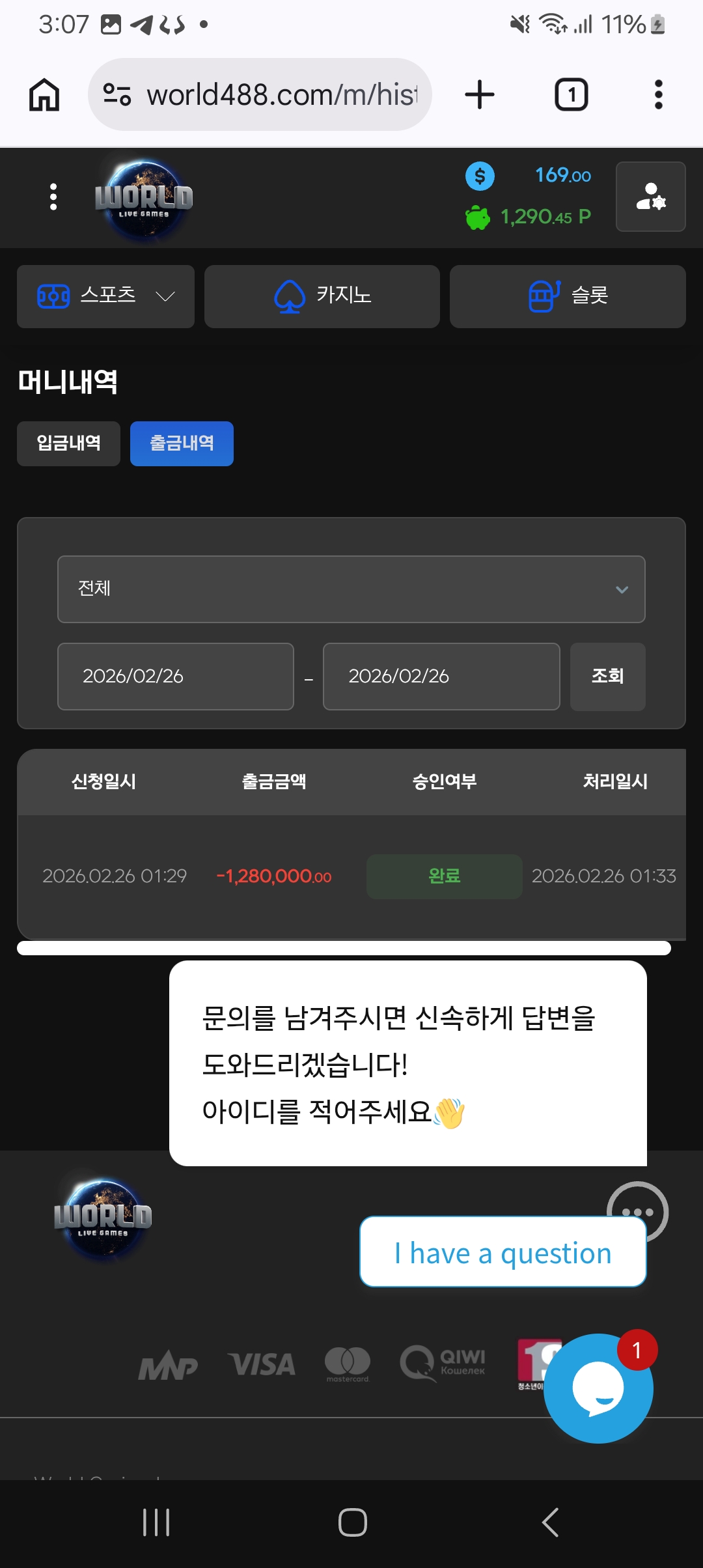Send the 'I have a question' quick reply
This screenshot has height=1568, width=703.
coord(501,1252)
